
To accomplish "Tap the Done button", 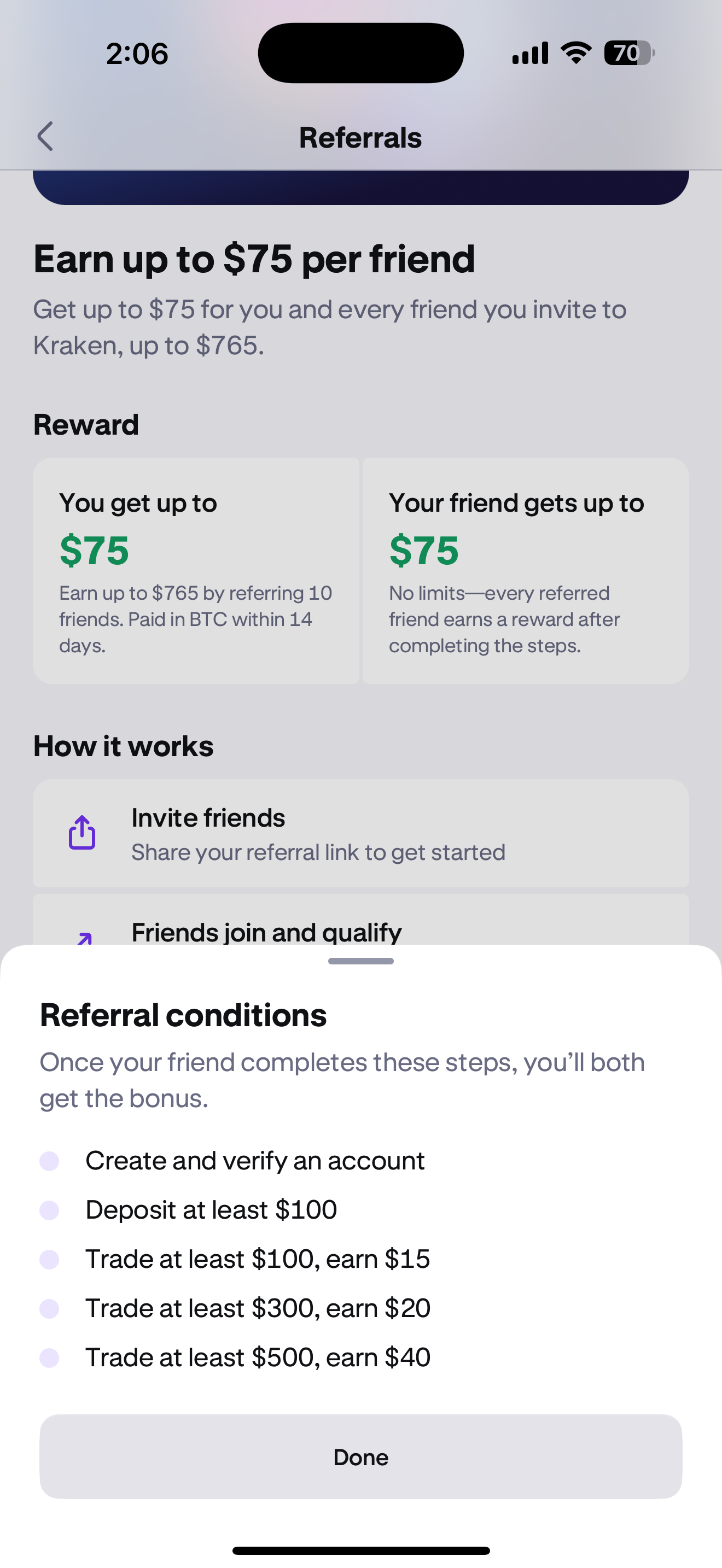I will click(360, 1457).
